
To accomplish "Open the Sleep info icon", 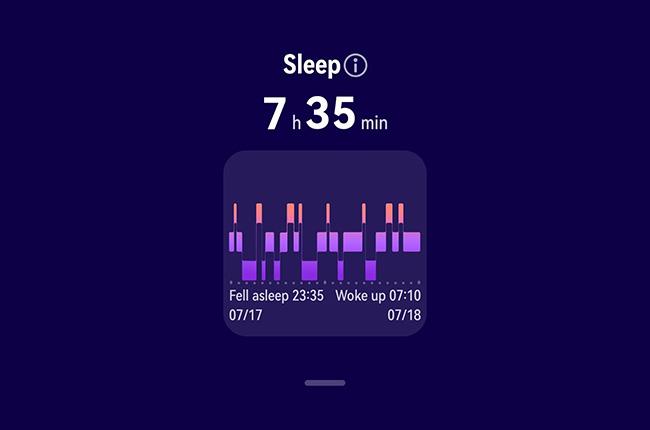I will (x=356, y=66).
